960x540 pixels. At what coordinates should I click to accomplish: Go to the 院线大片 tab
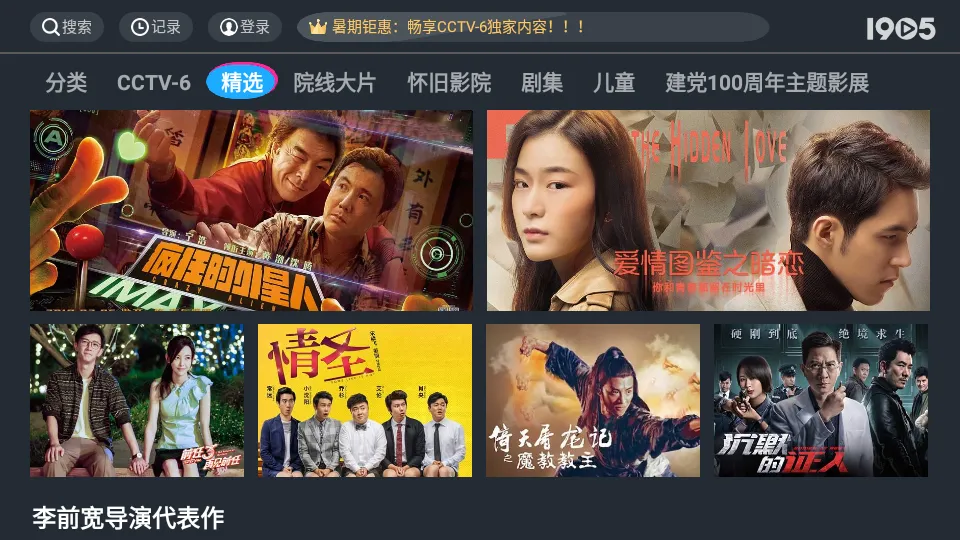point(334,82)
